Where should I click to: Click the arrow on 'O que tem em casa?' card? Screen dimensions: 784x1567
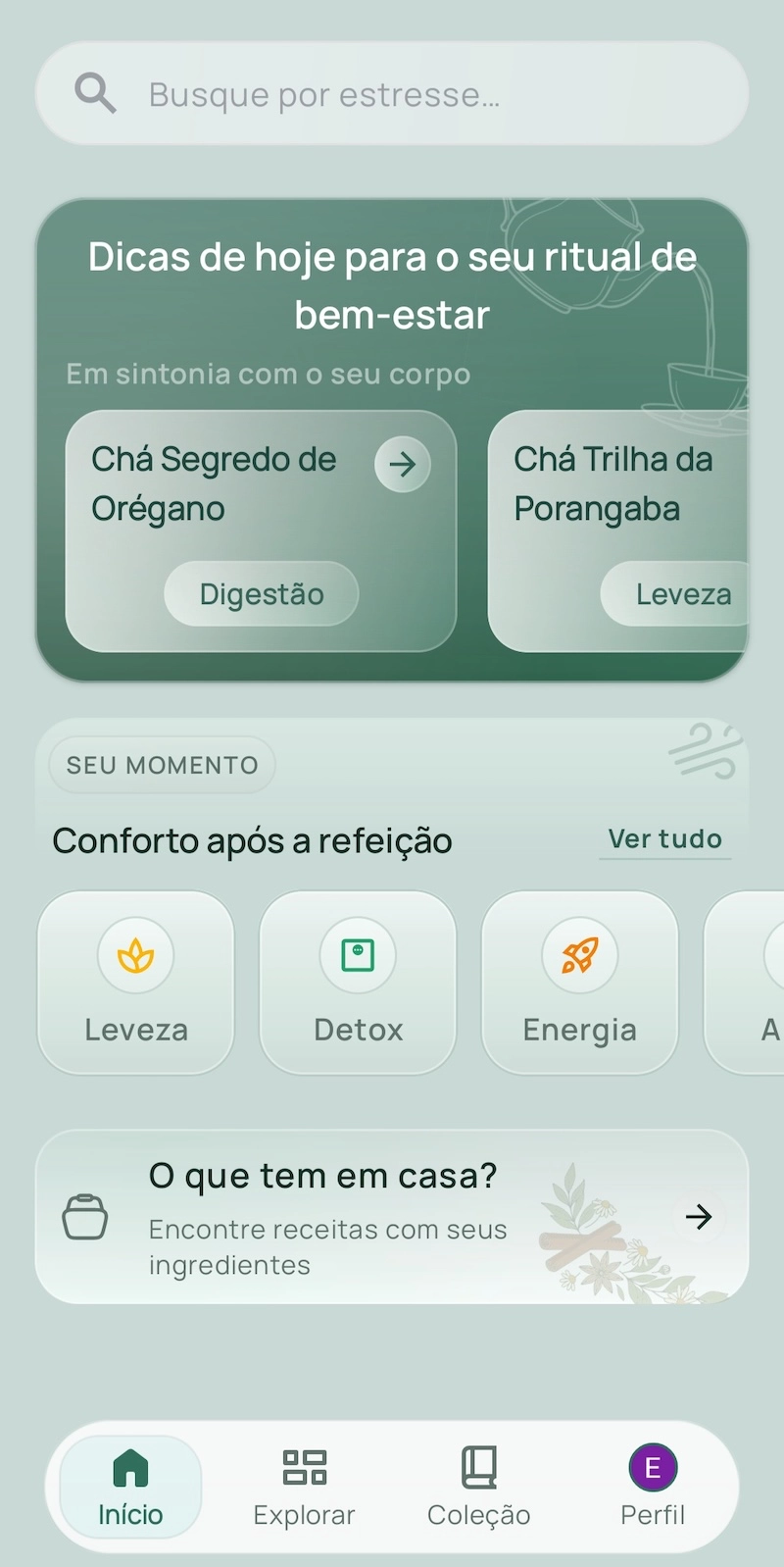pos(698,1216)
